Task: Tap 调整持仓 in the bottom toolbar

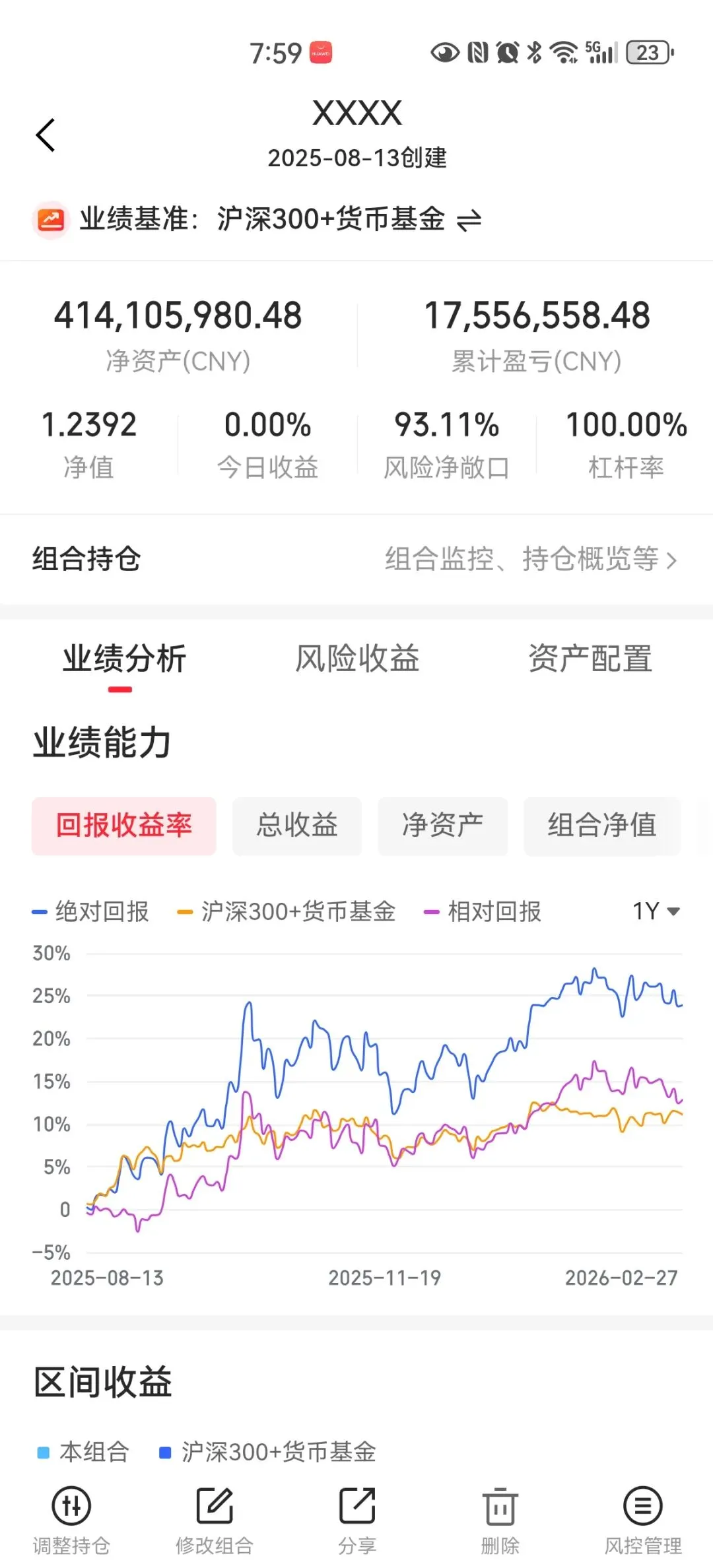Action: tap(71, 1518)
